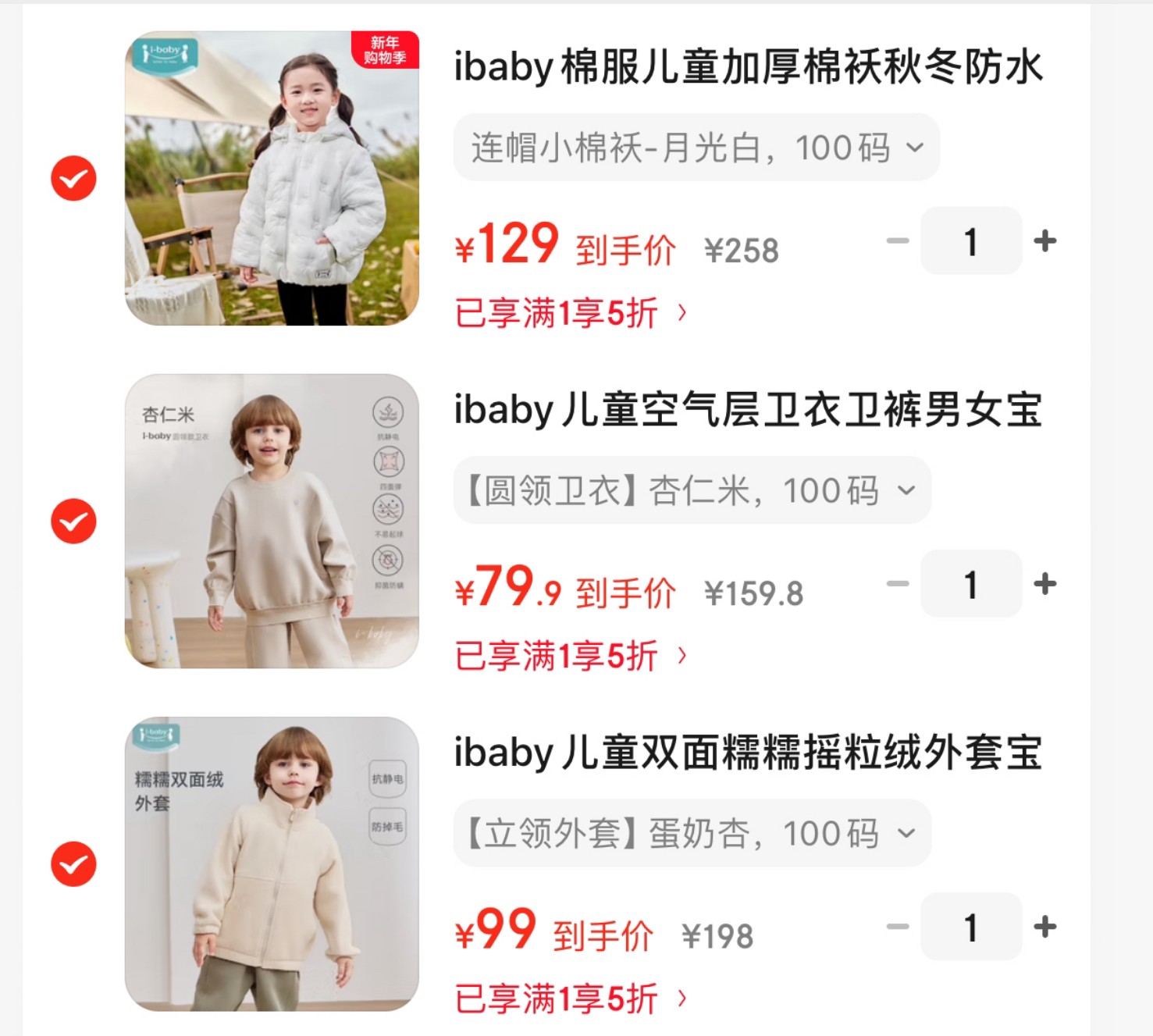Decrease quantity of the ¥129 cotton coat

coord(898,241)
